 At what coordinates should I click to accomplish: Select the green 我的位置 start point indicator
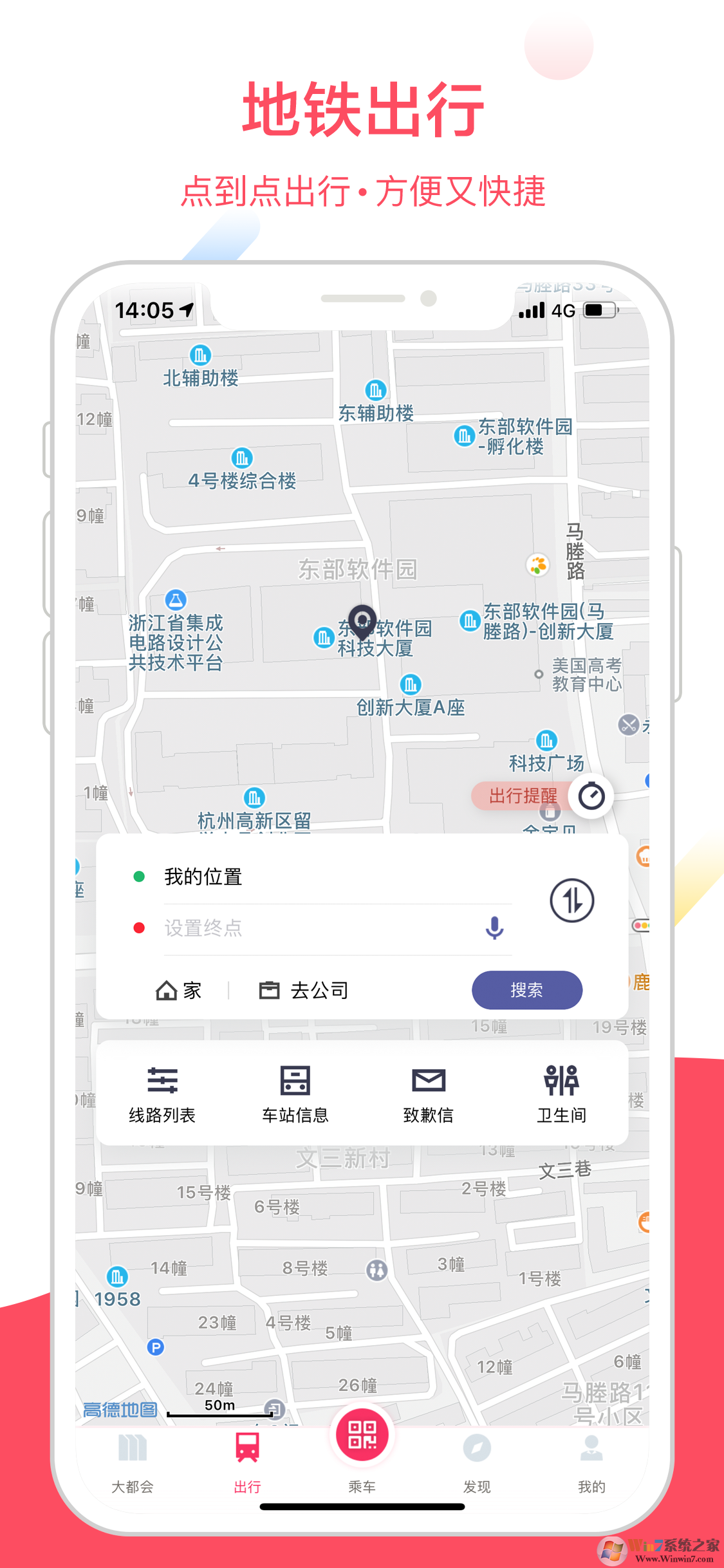[140, 875]
